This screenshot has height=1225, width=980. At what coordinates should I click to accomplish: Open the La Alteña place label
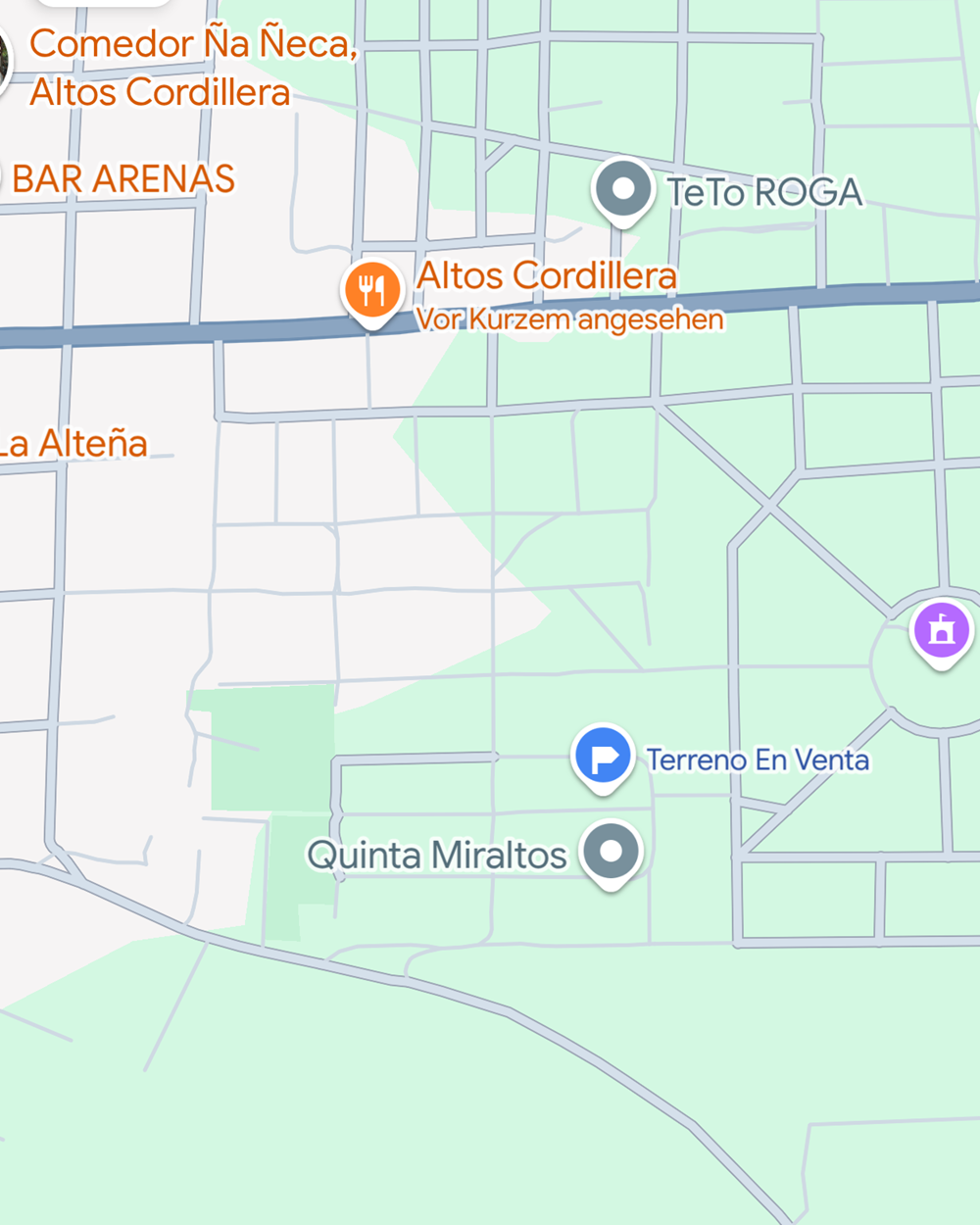point(73,444)
